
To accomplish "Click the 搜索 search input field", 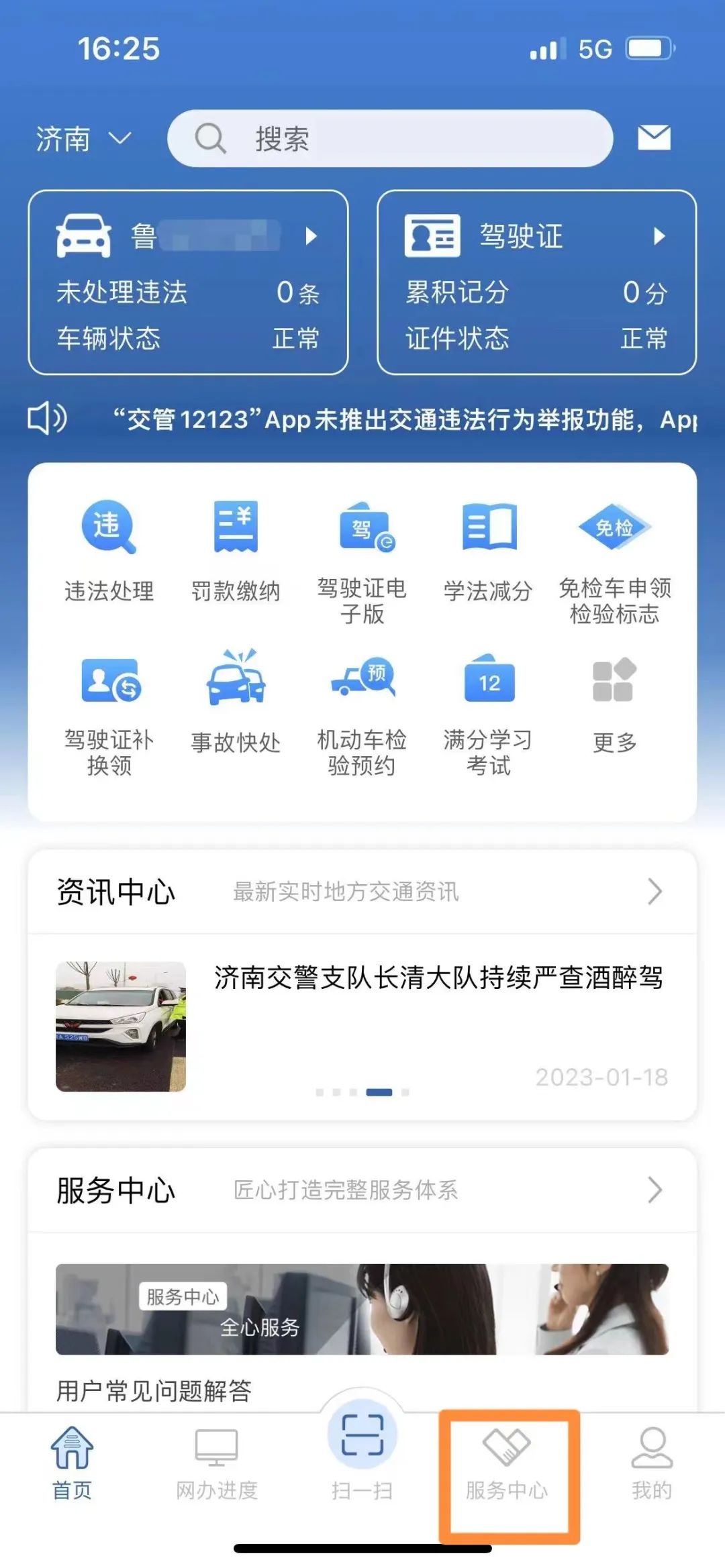I will (389, 139).
